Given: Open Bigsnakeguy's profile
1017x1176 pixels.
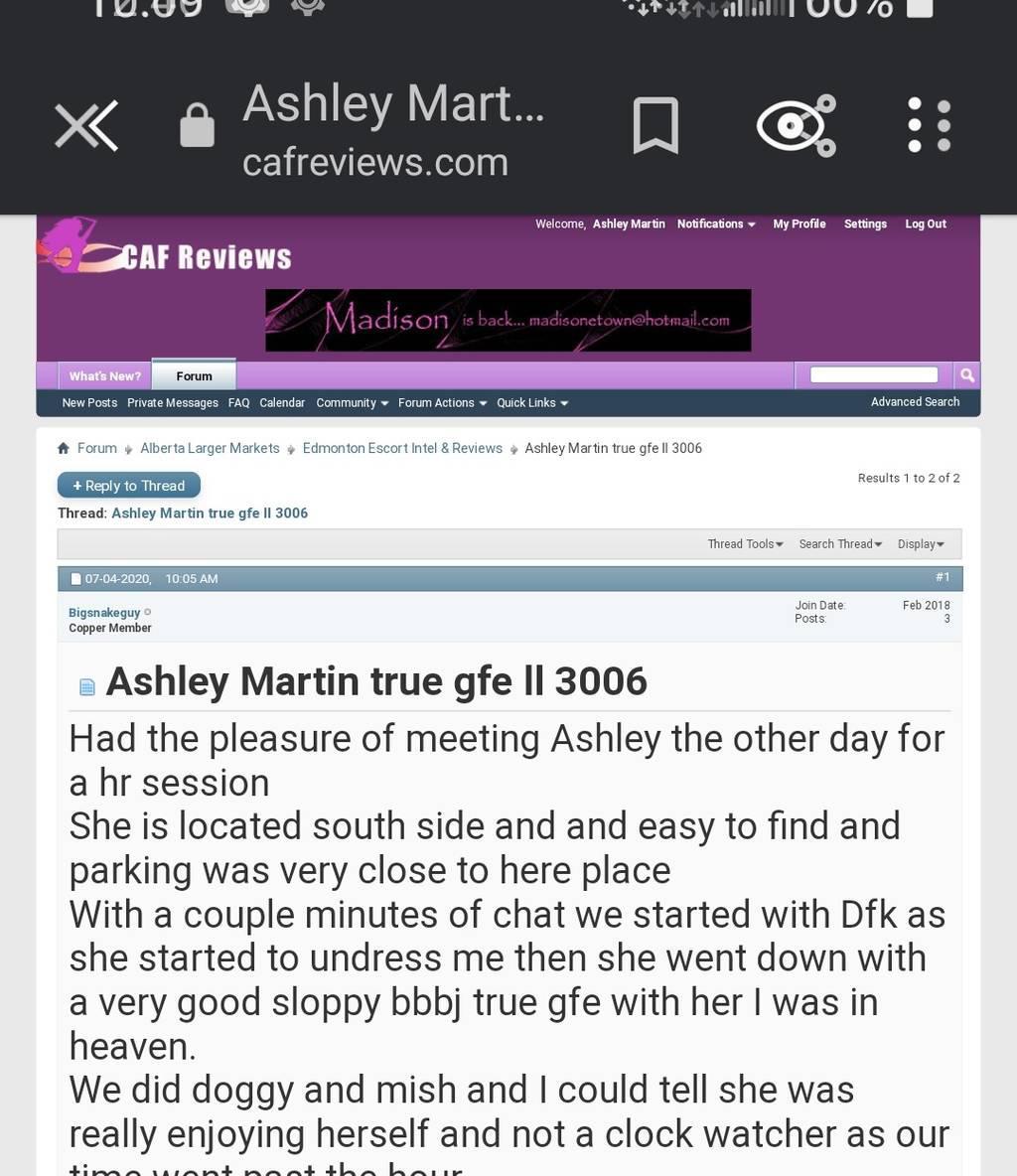Looking at the screenshot, I should [x=104, y=613].
